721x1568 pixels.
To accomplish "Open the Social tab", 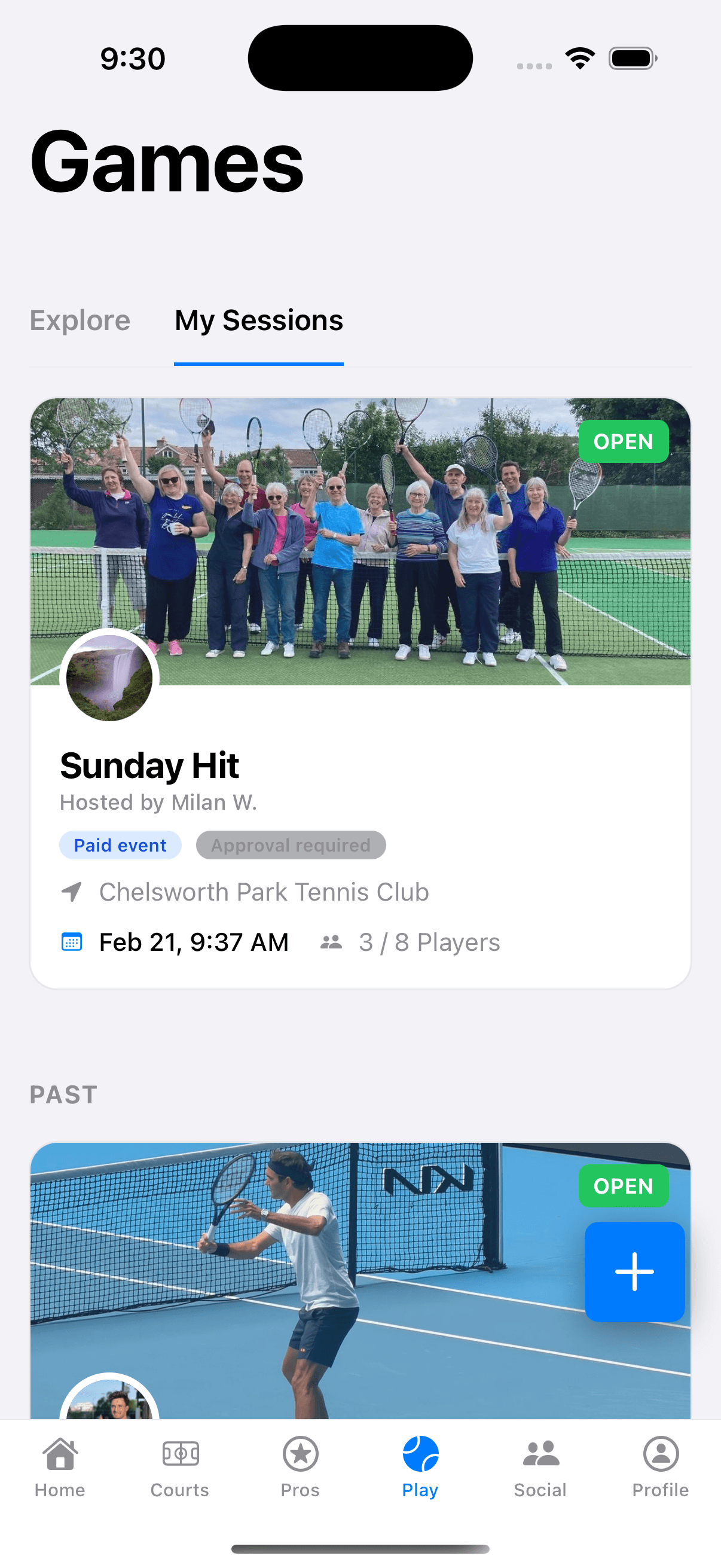I will pos(540,1467).
